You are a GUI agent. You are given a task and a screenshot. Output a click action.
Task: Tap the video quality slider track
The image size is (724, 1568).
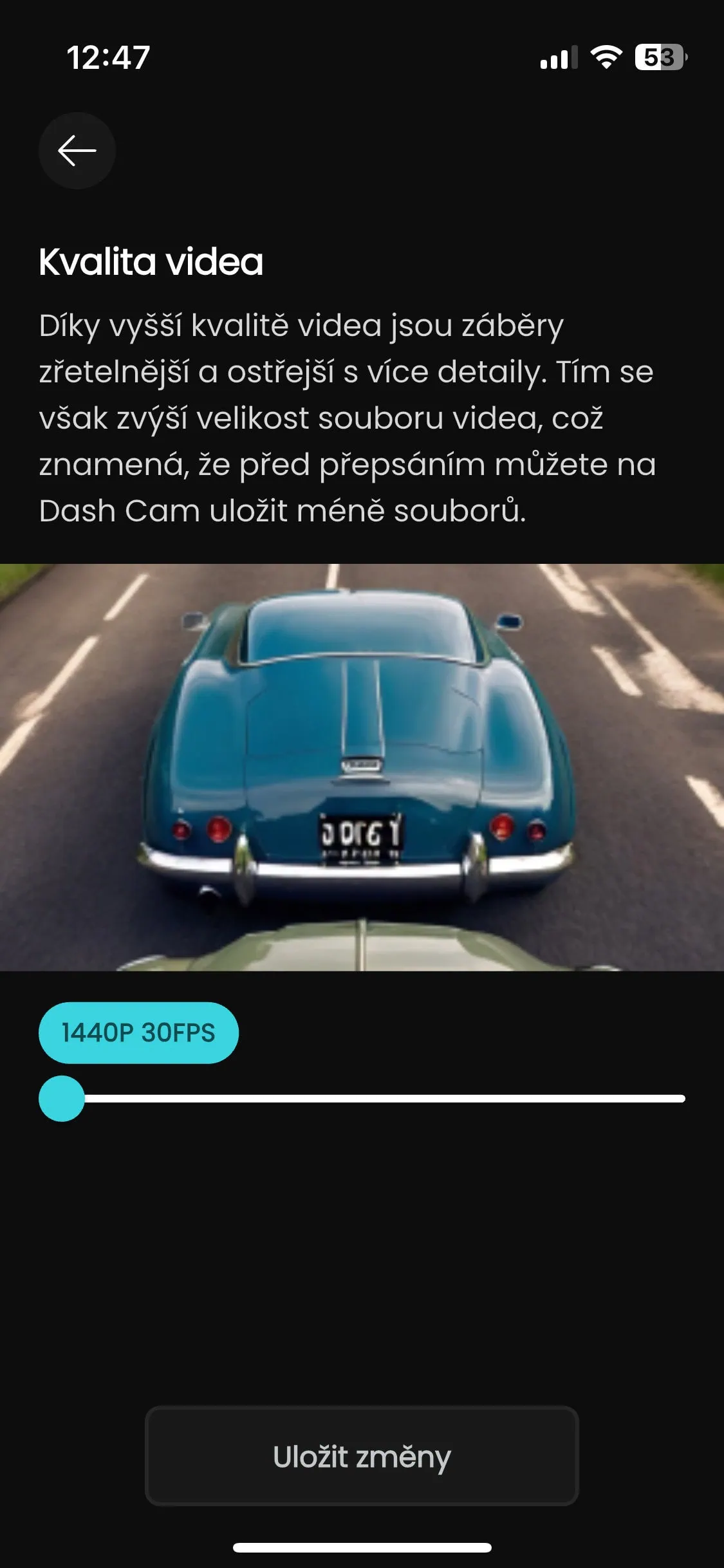384,1098
